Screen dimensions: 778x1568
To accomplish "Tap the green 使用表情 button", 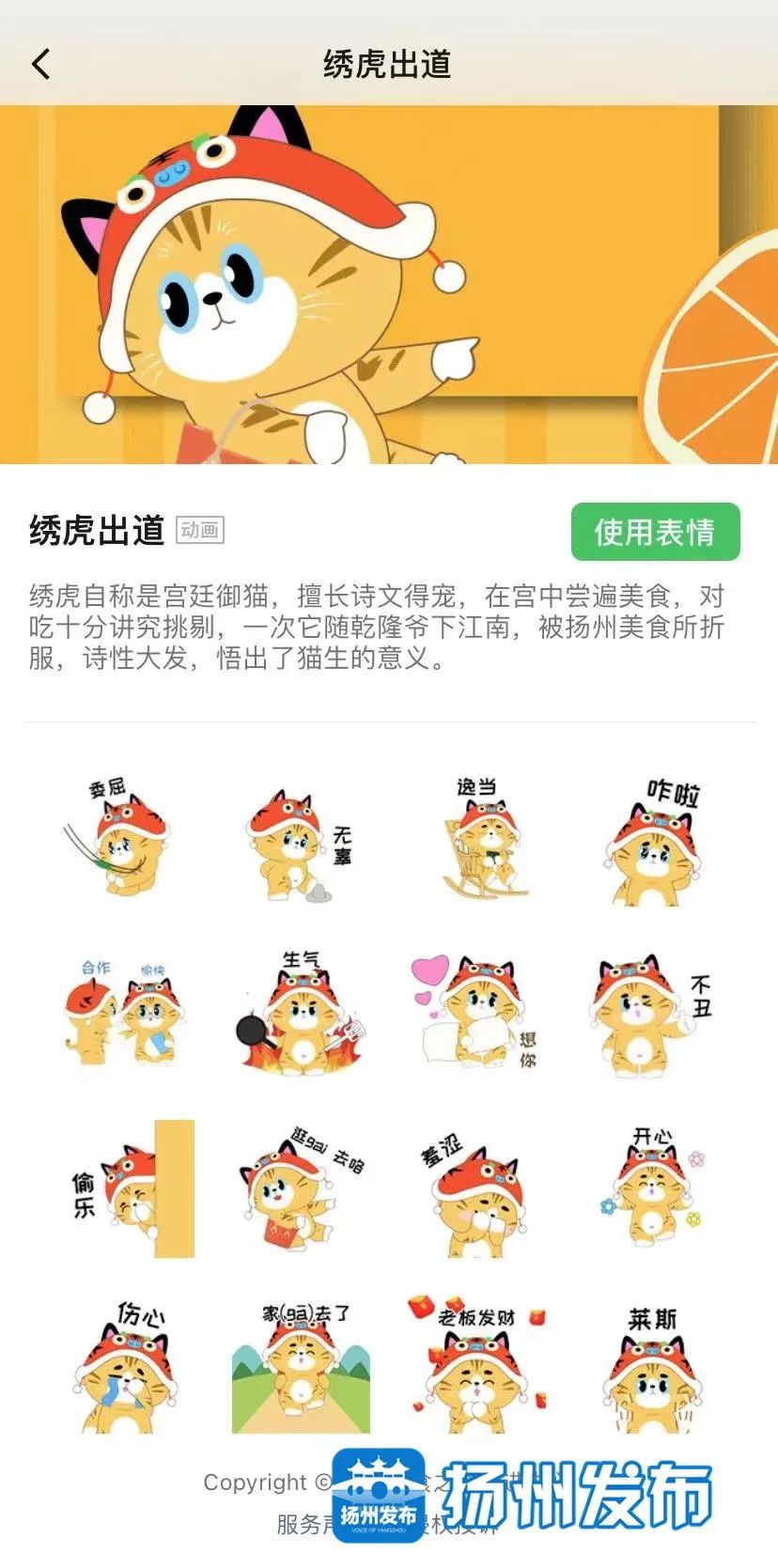I will pos(655,532).
